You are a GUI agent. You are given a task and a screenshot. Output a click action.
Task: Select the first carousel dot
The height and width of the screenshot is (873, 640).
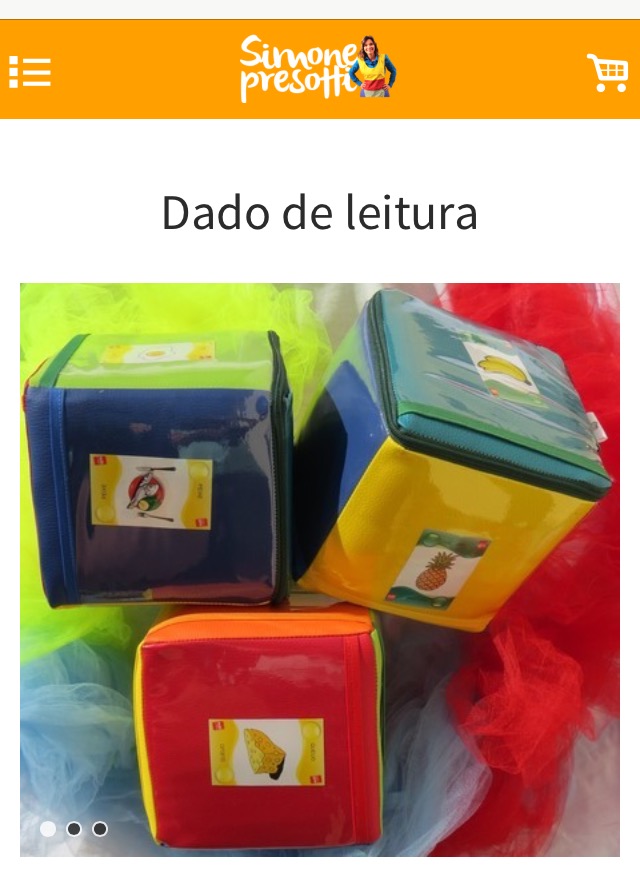coord(48,829)
